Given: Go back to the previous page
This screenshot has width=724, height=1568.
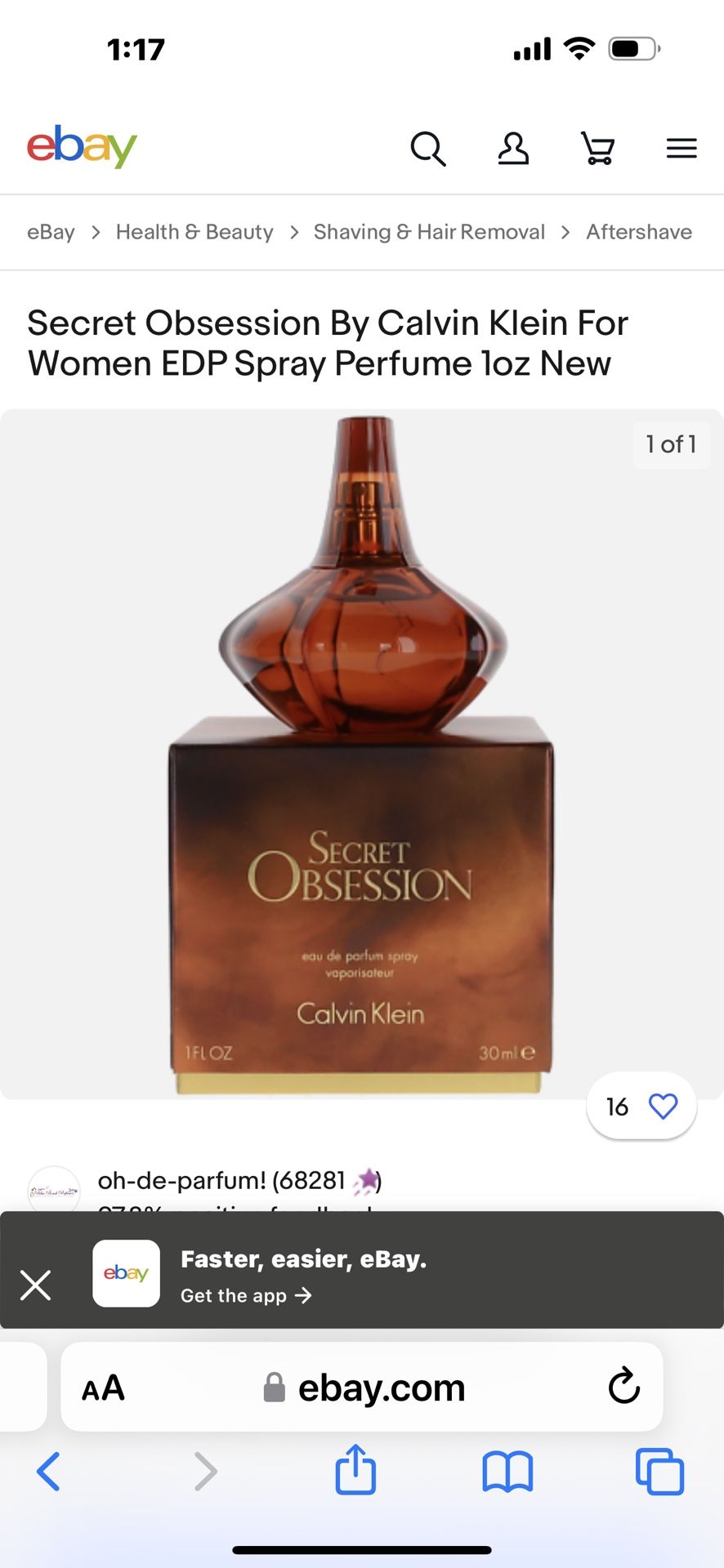Looking at the screenshot, I should 49,1472.
